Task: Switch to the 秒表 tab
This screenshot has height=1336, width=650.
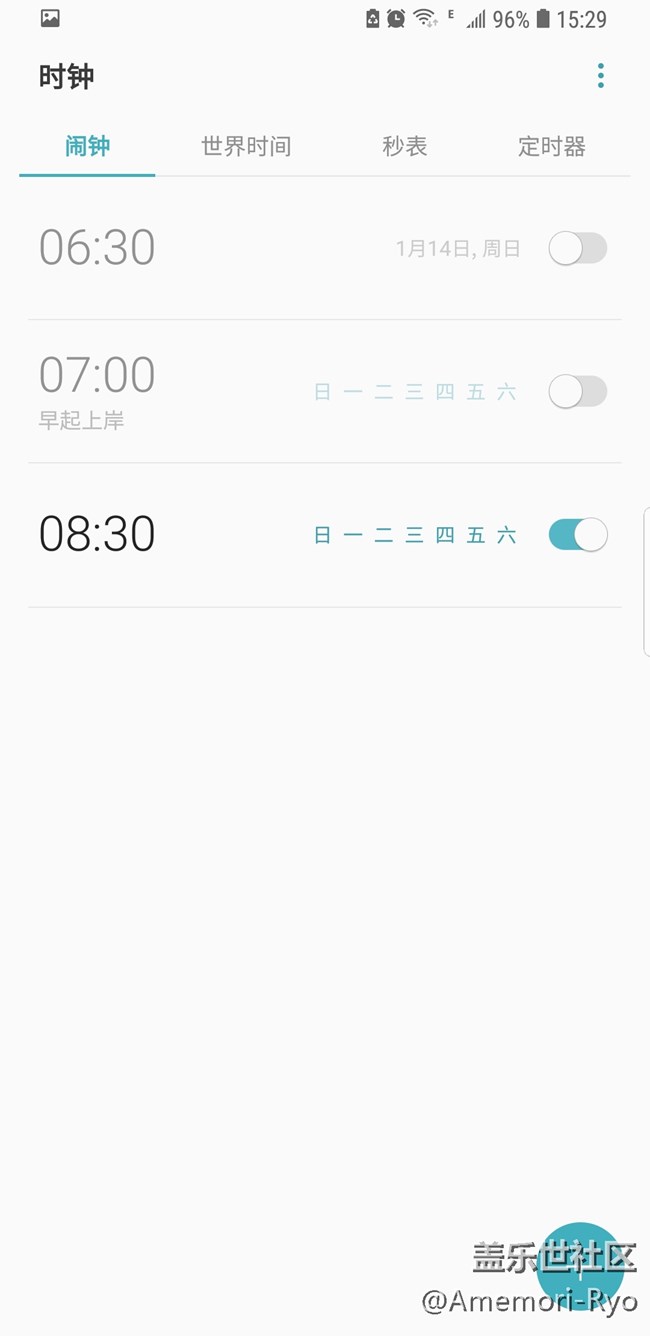Action: tap(405, 147)
